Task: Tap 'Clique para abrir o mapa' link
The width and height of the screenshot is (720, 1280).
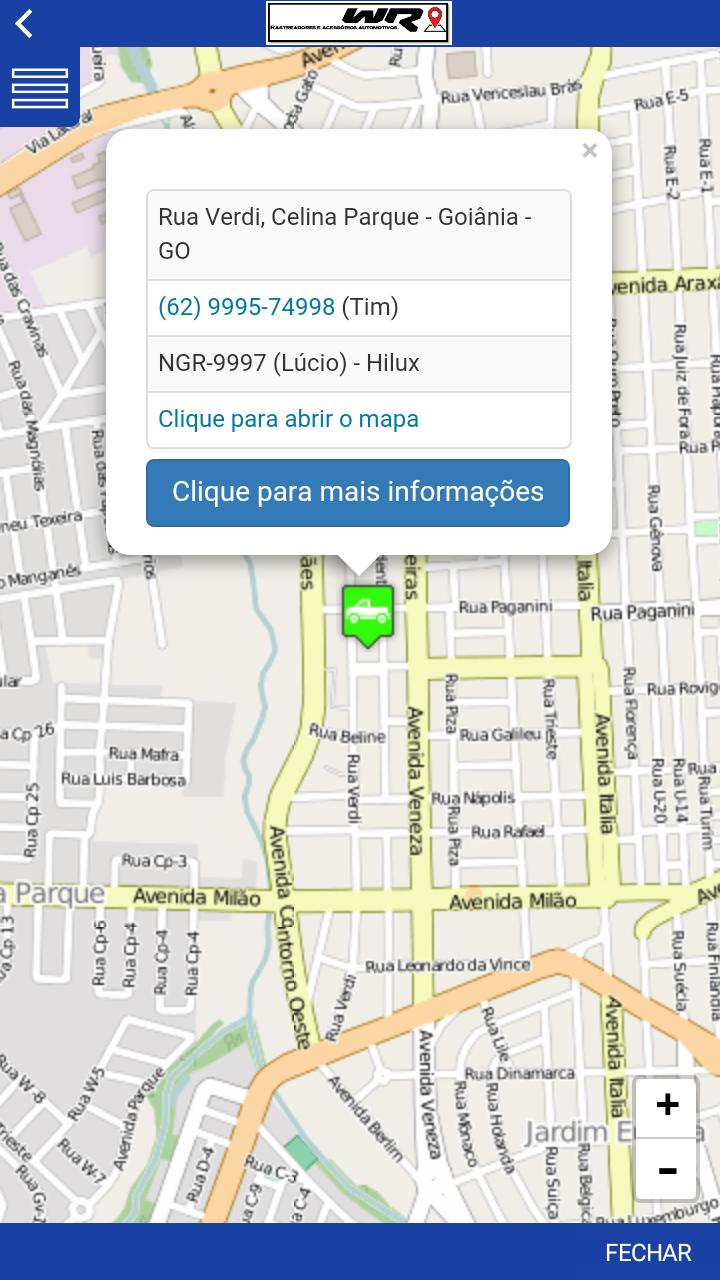Action: (288, 419)
